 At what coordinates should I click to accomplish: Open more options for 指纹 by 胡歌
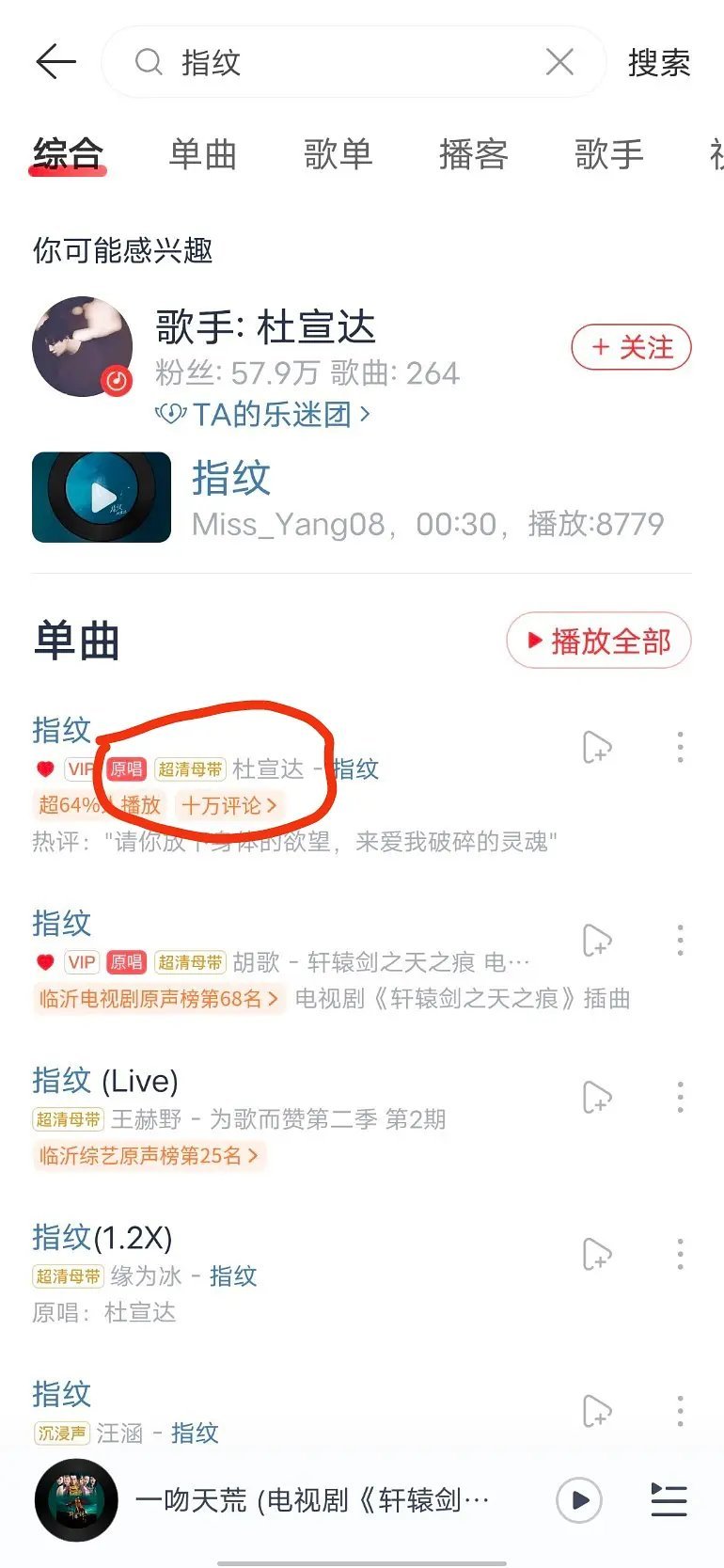pyautogui.click(x=680, y=939)
